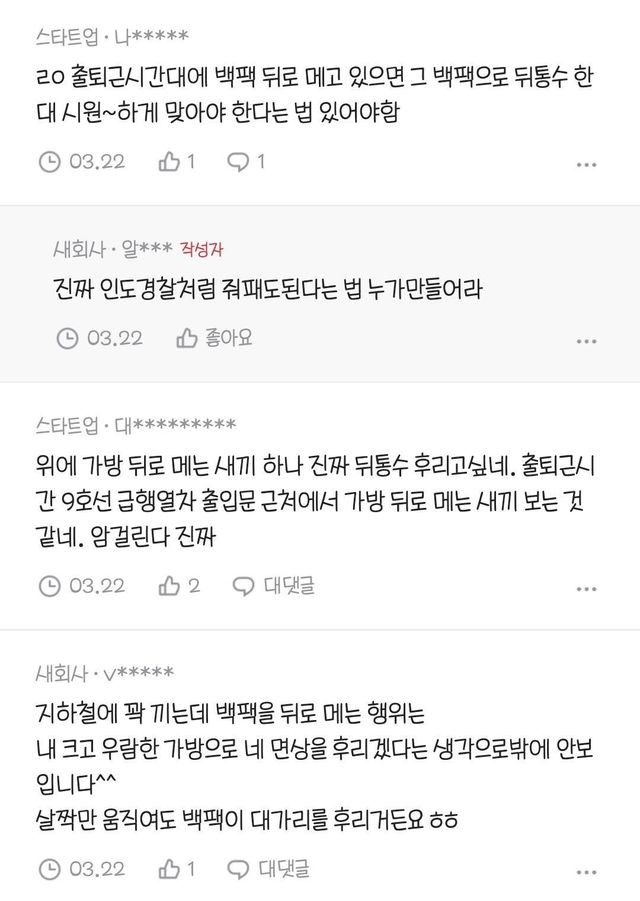640x901 pixels.
Task: Open the reply on 나*****'s comment
Action: (x=246, y=161)
